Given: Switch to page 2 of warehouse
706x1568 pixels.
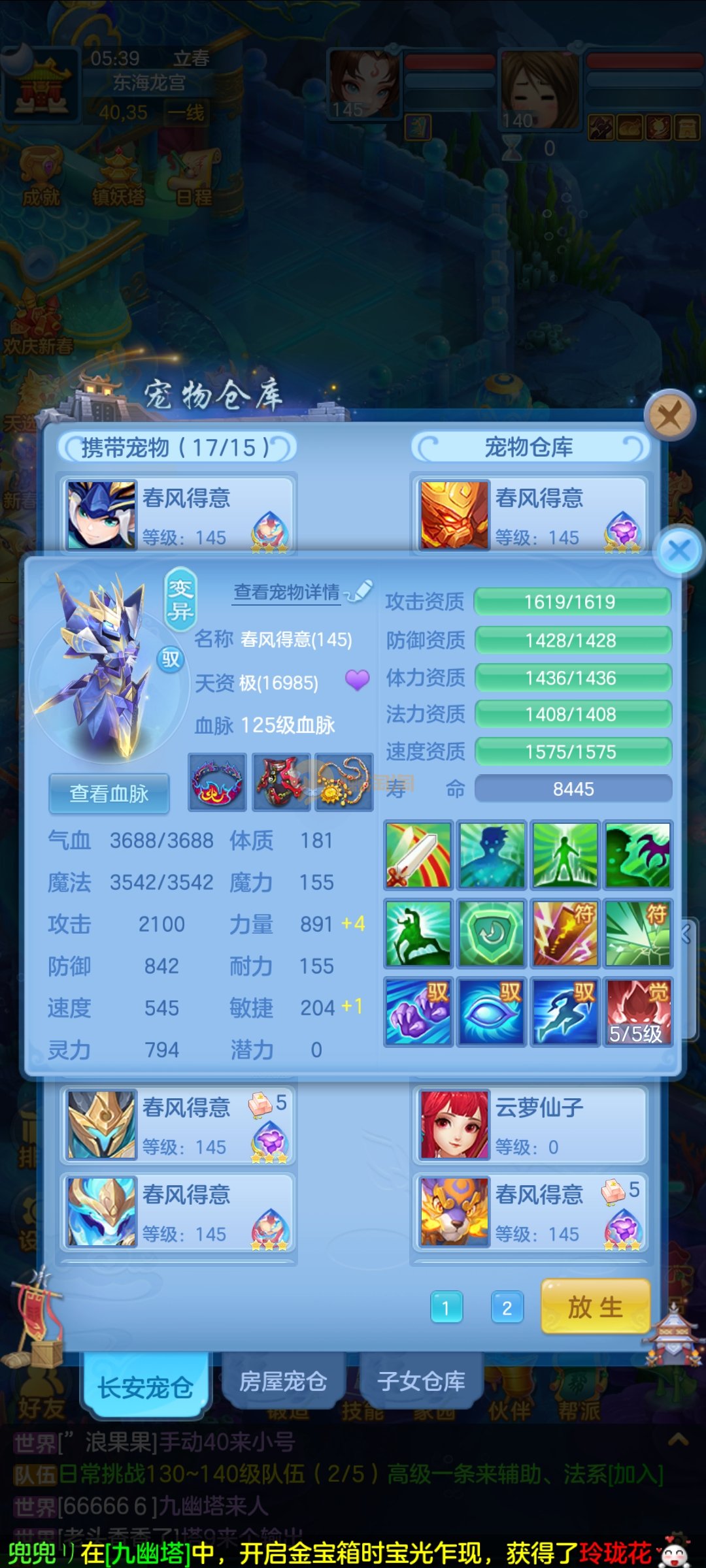Looking at the screenshot, I should tap(507, 1307).
